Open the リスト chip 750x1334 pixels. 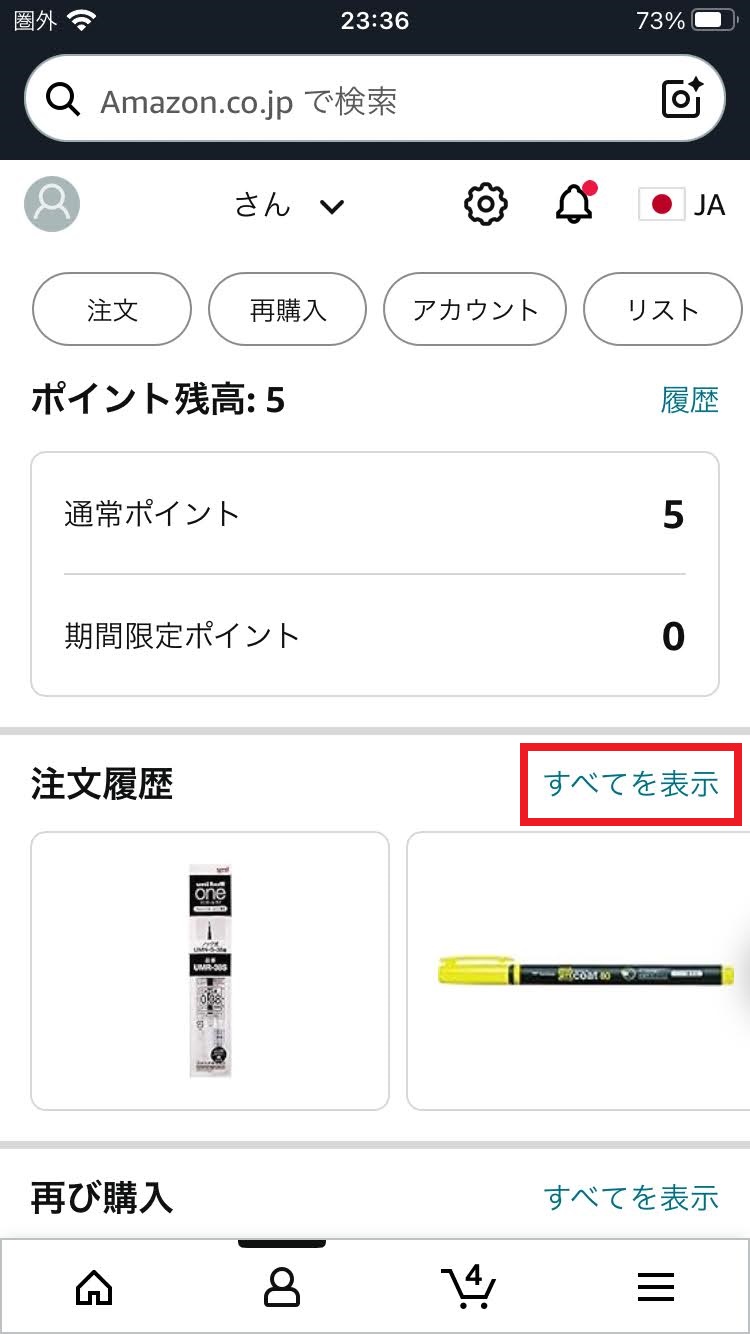click(662, 309)
